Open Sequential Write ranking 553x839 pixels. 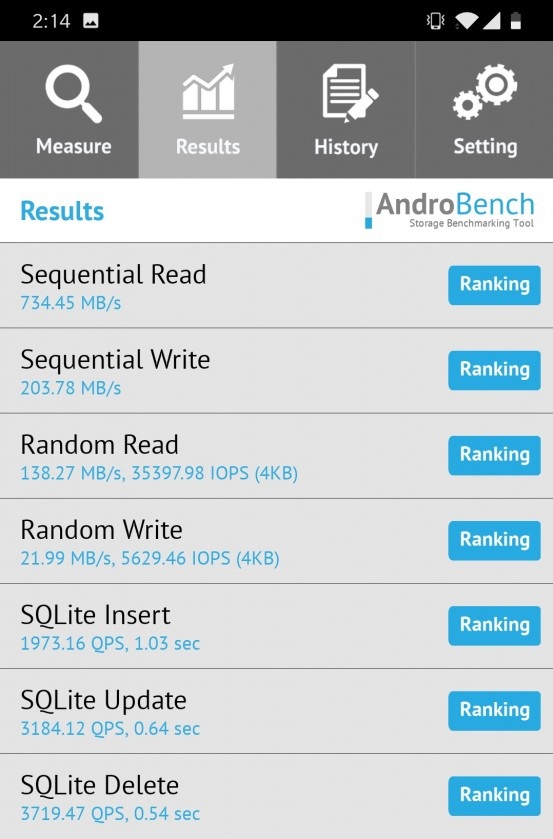pos(494,370)
